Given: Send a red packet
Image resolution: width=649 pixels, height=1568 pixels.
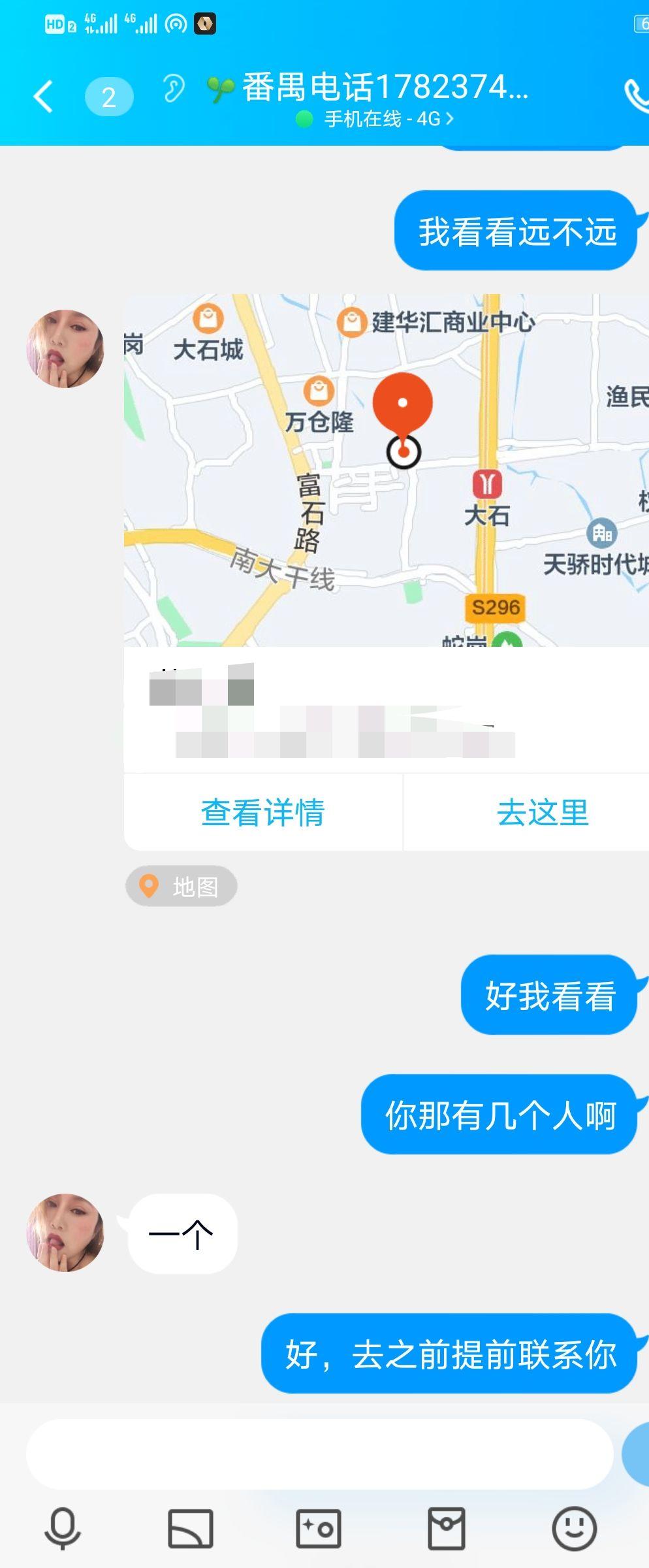Looking at the screenshot, I should [x=447, y=1528].
